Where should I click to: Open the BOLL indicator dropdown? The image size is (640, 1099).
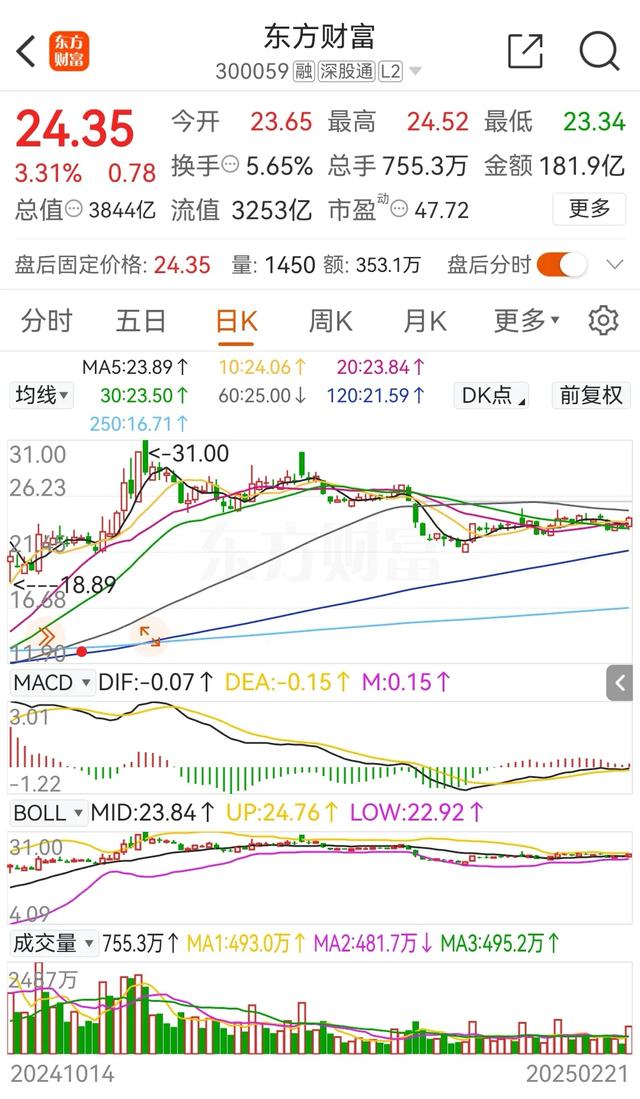coord(48,813)
